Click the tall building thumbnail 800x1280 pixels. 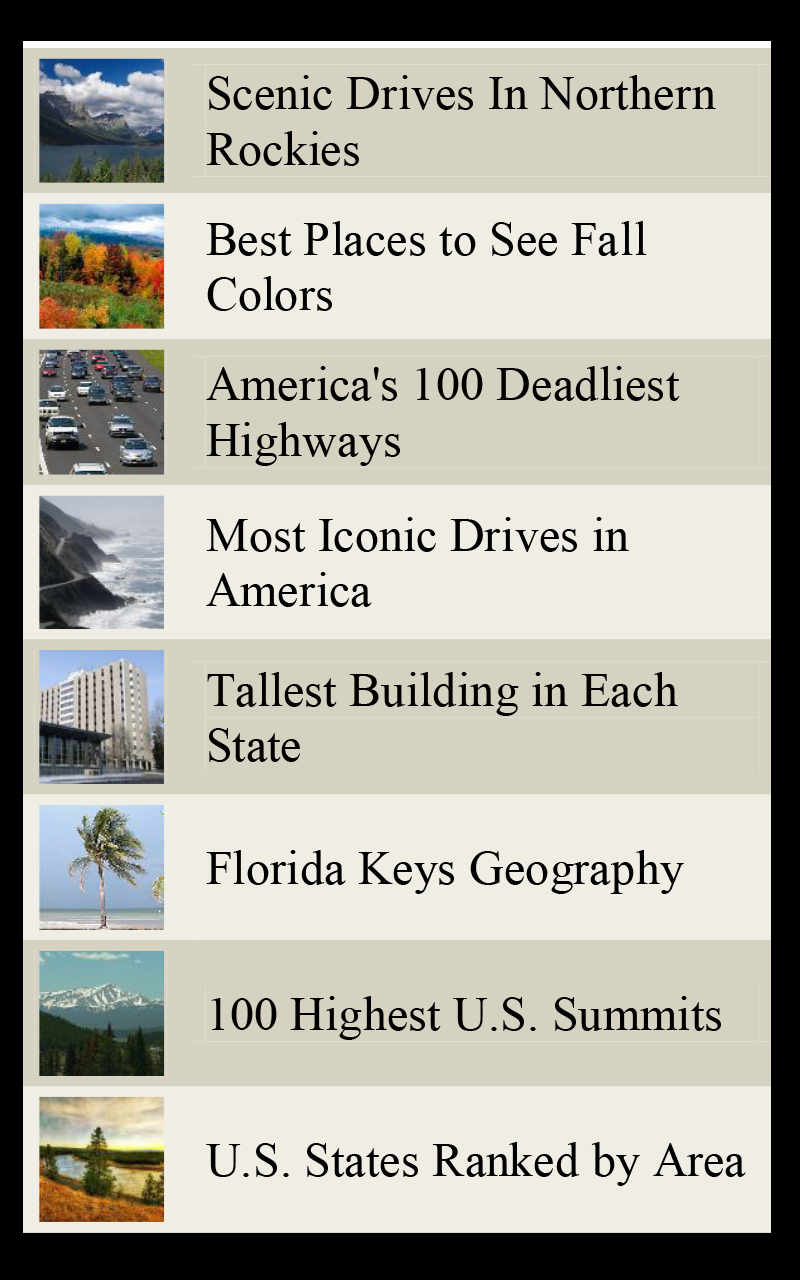(x=100, y=716)
